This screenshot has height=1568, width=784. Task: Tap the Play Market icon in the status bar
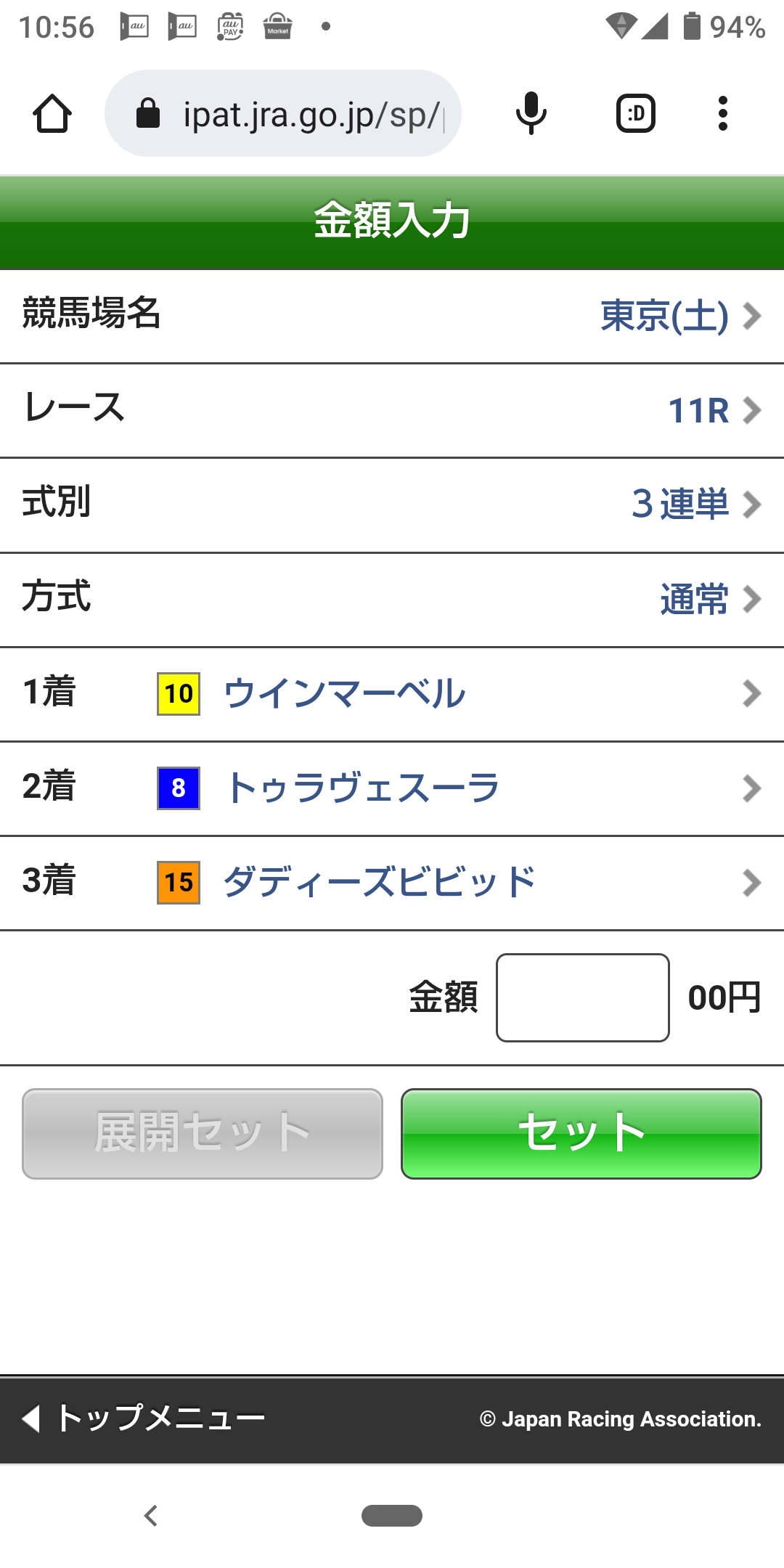(x=277, y=27)
